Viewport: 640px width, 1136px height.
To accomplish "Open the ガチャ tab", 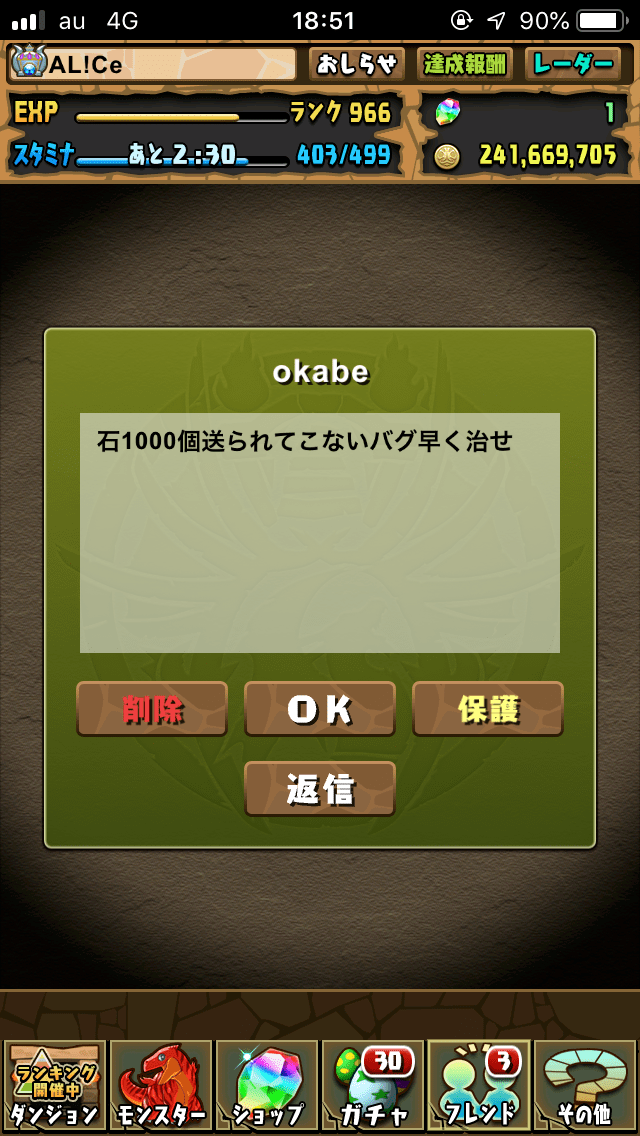I will 373,1086.
